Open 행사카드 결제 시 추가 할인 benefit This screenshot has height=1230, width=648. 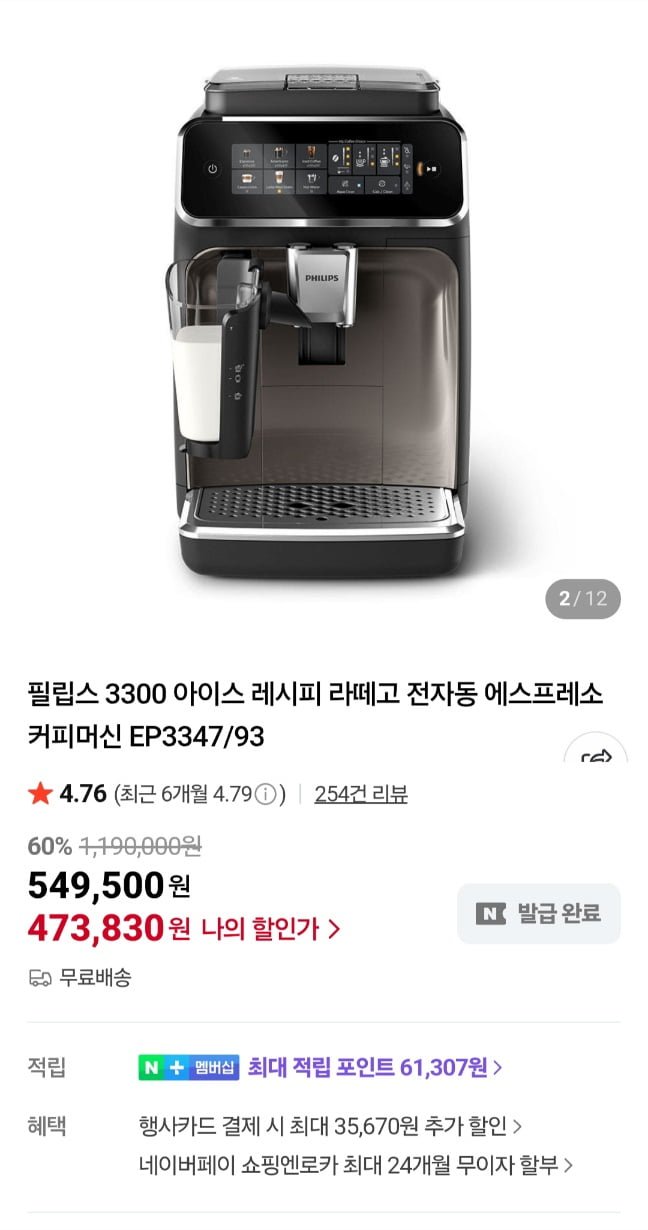pos(331,1126)
